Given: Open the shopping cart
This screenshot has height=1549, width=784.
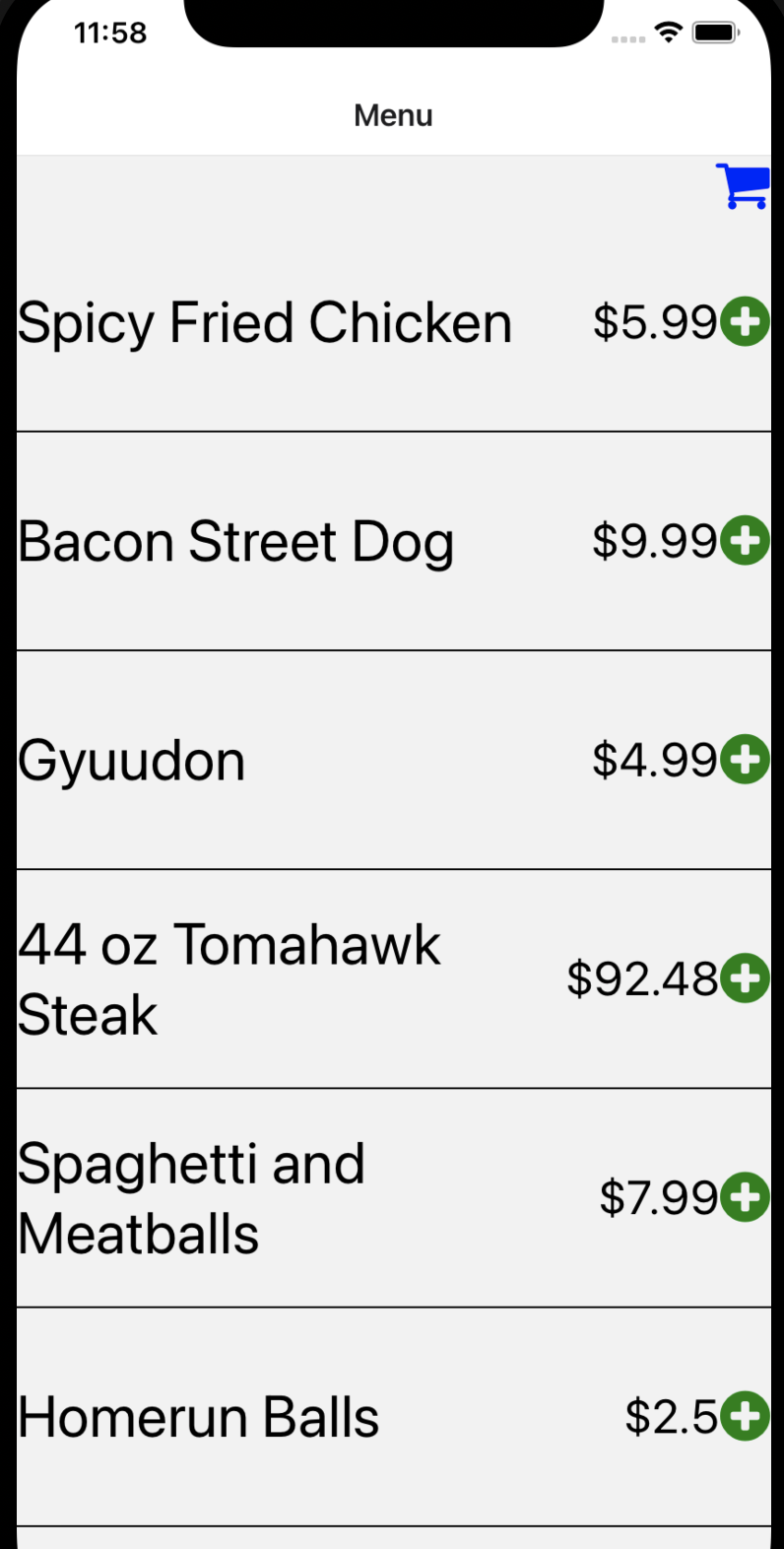Looking at the screenshot, I should coord(743,186).
